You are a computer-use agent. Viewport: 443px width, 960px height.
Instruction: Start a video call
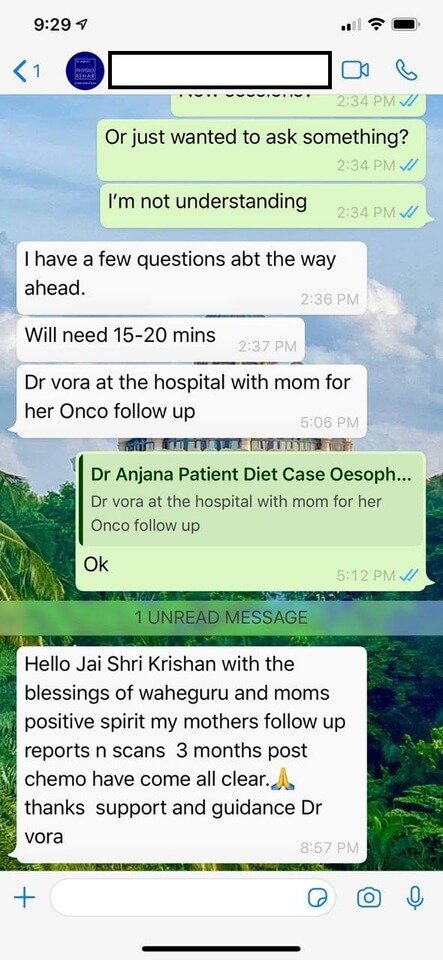[355, 70]
